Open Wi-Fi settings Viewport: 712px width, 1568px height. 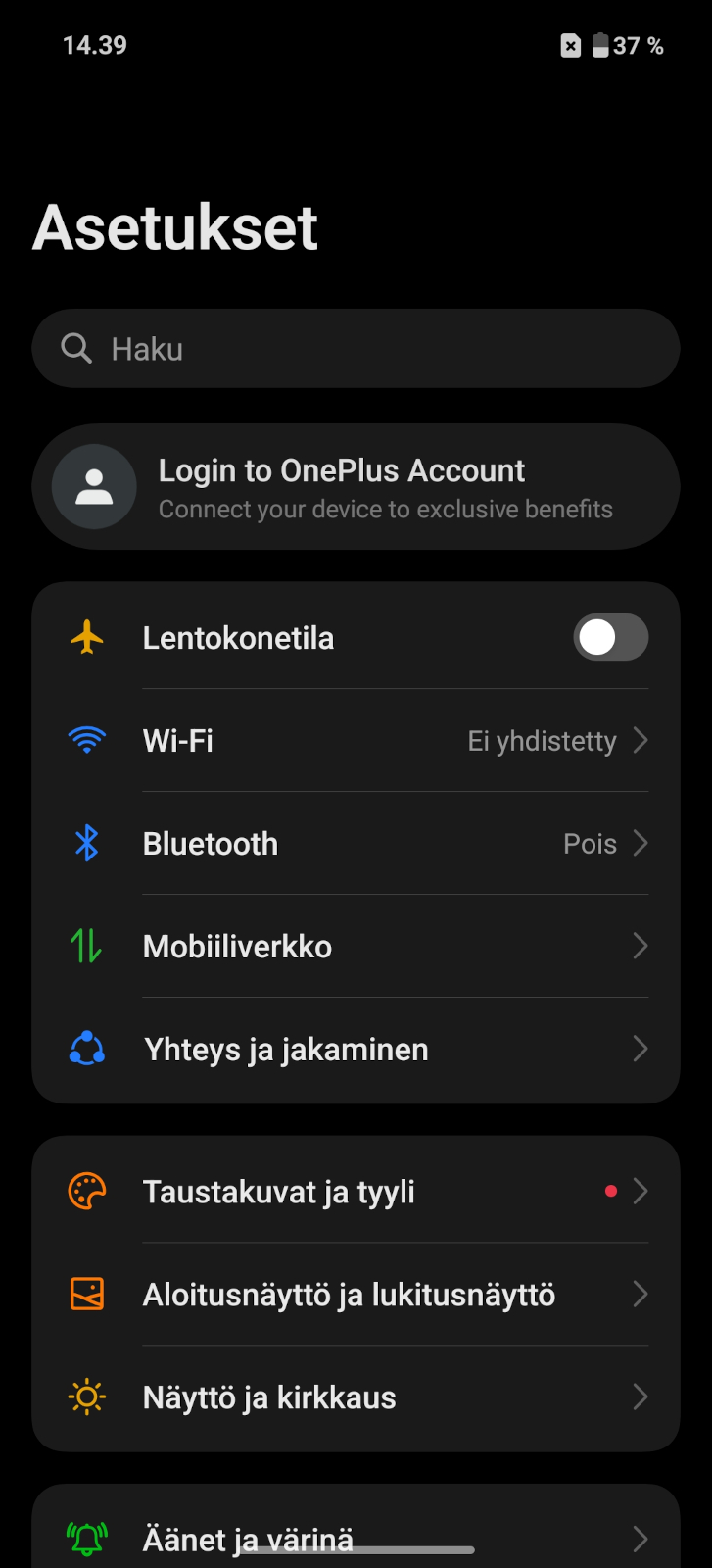point(356,741)
